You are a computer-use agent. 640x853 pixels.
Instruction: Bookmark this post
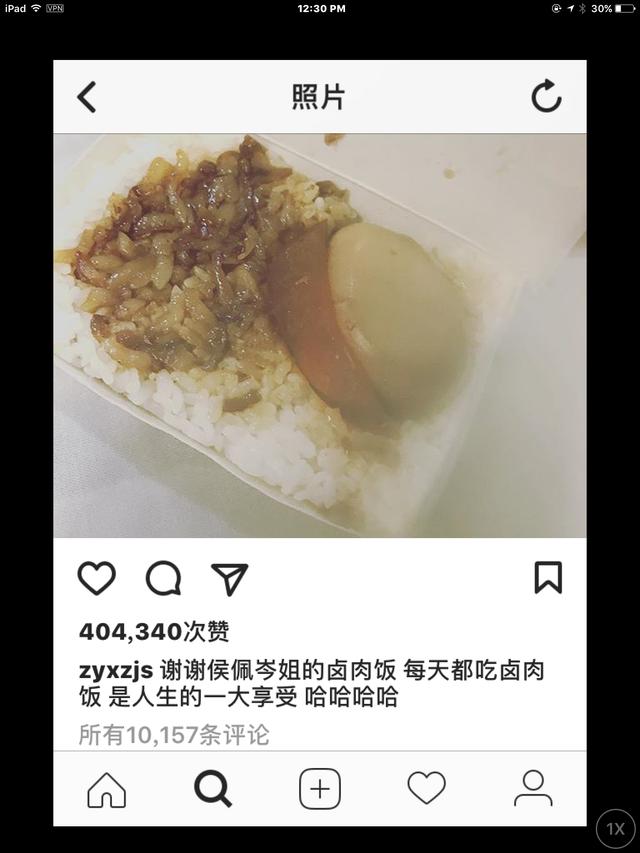point(548,578)
